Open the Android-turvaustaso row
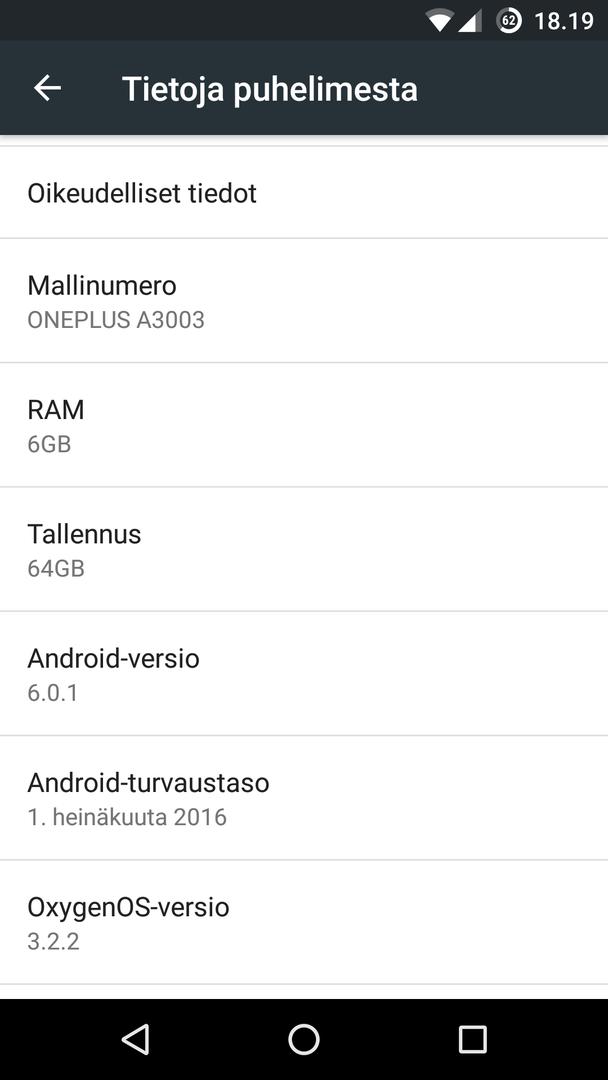This screenshot has width=608, height=1080. (x=304, y=798)
